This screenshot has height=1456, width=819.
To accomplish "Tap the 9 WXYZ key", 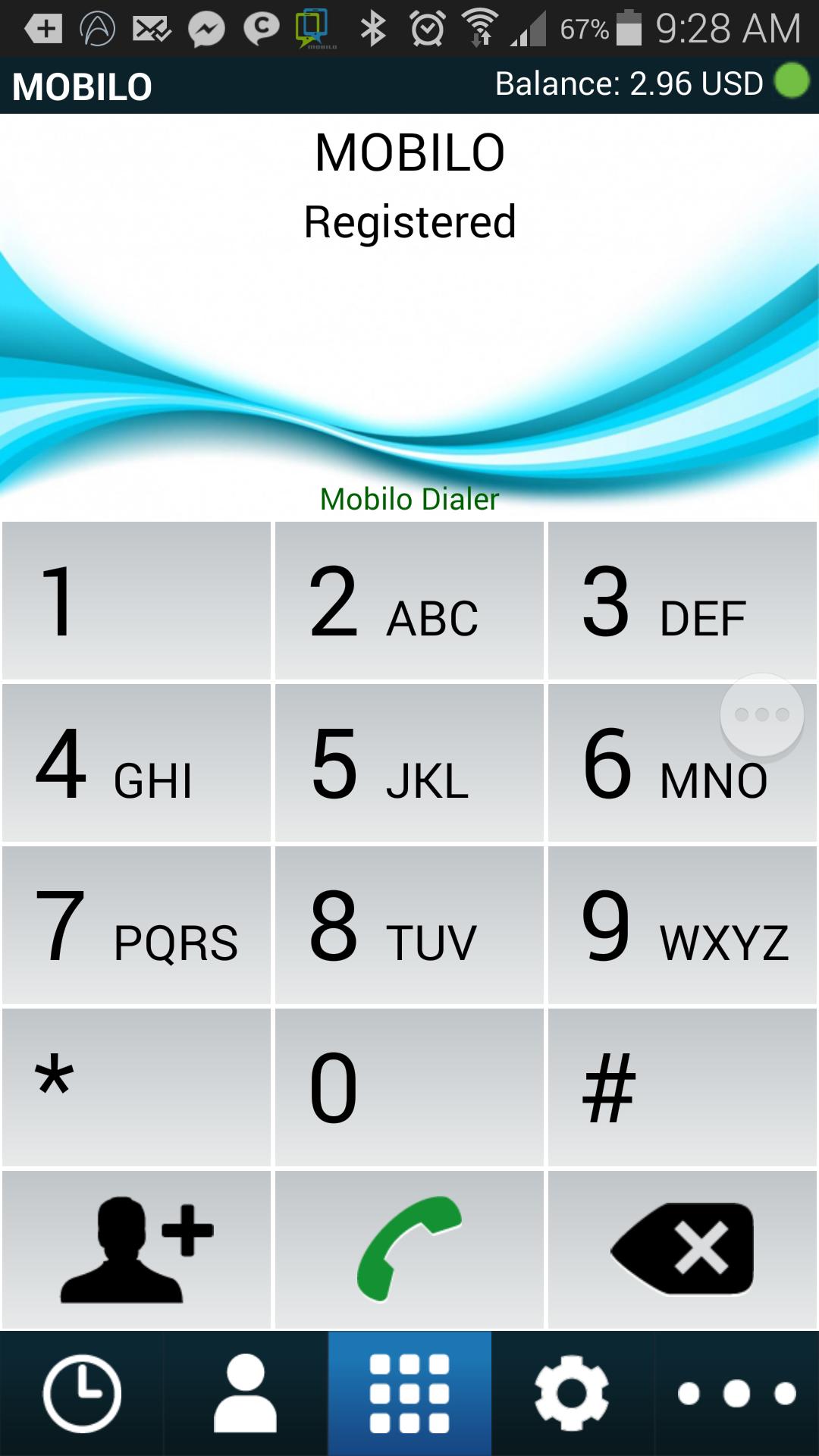I will point(682,925).
